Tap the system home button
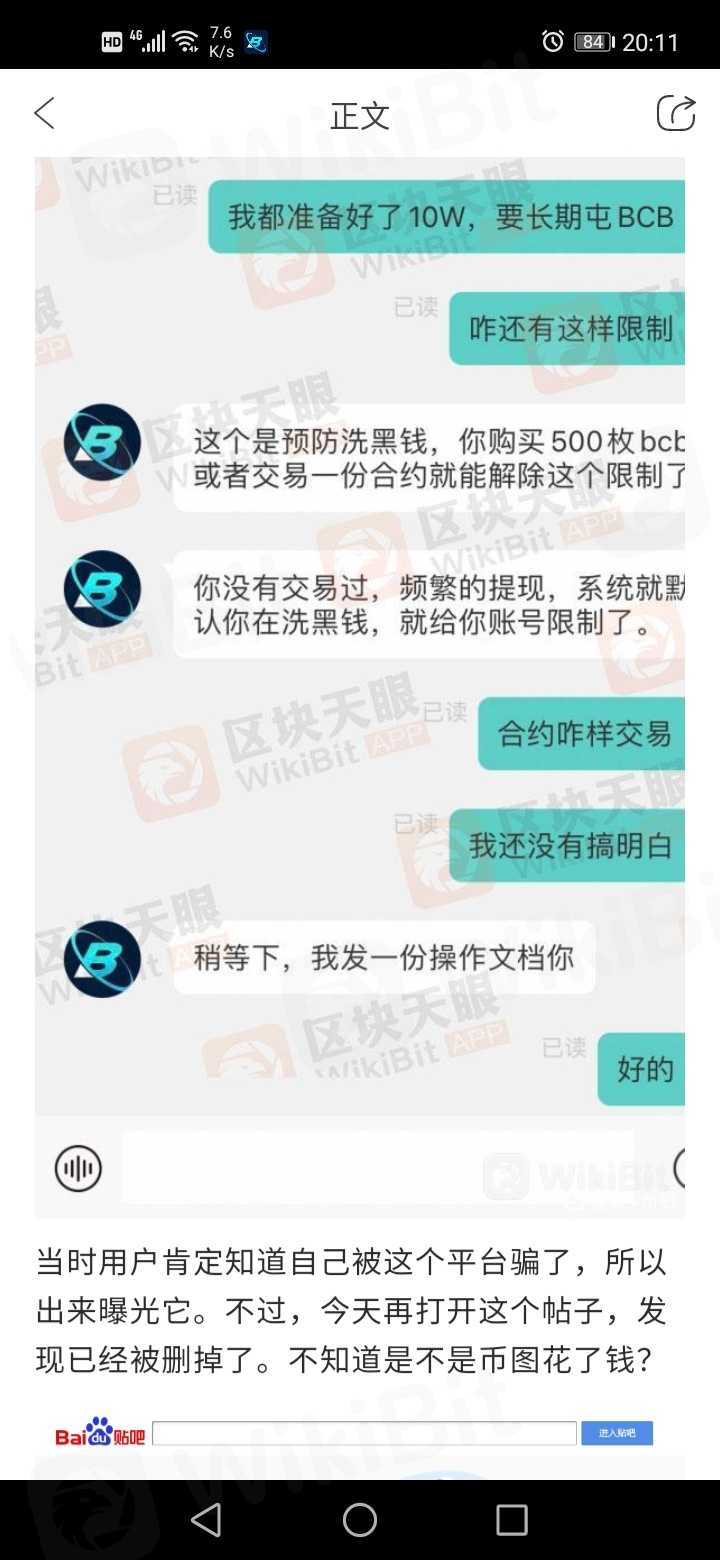 tap(360, 1520)
